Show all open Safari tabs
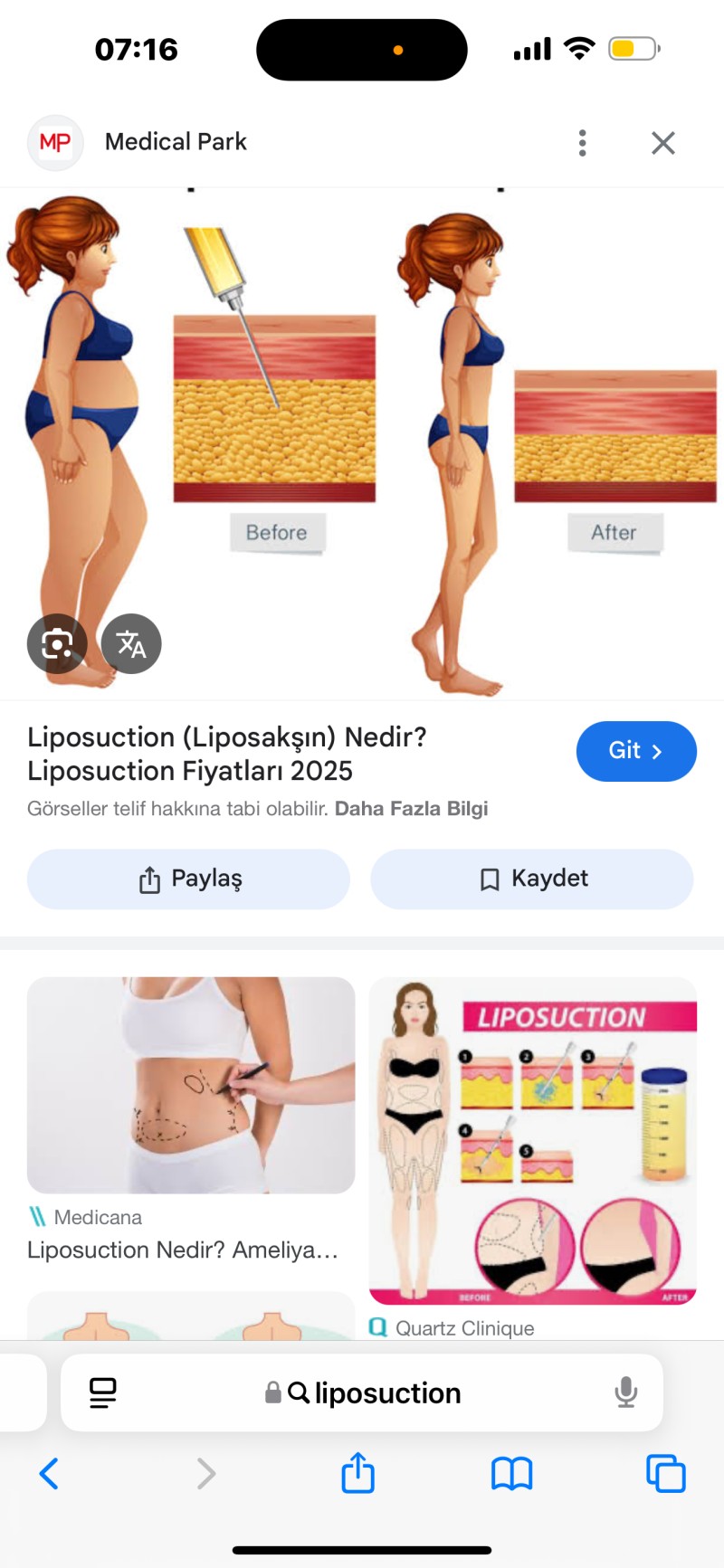 pyautogui.click(x=665, y=1474)
